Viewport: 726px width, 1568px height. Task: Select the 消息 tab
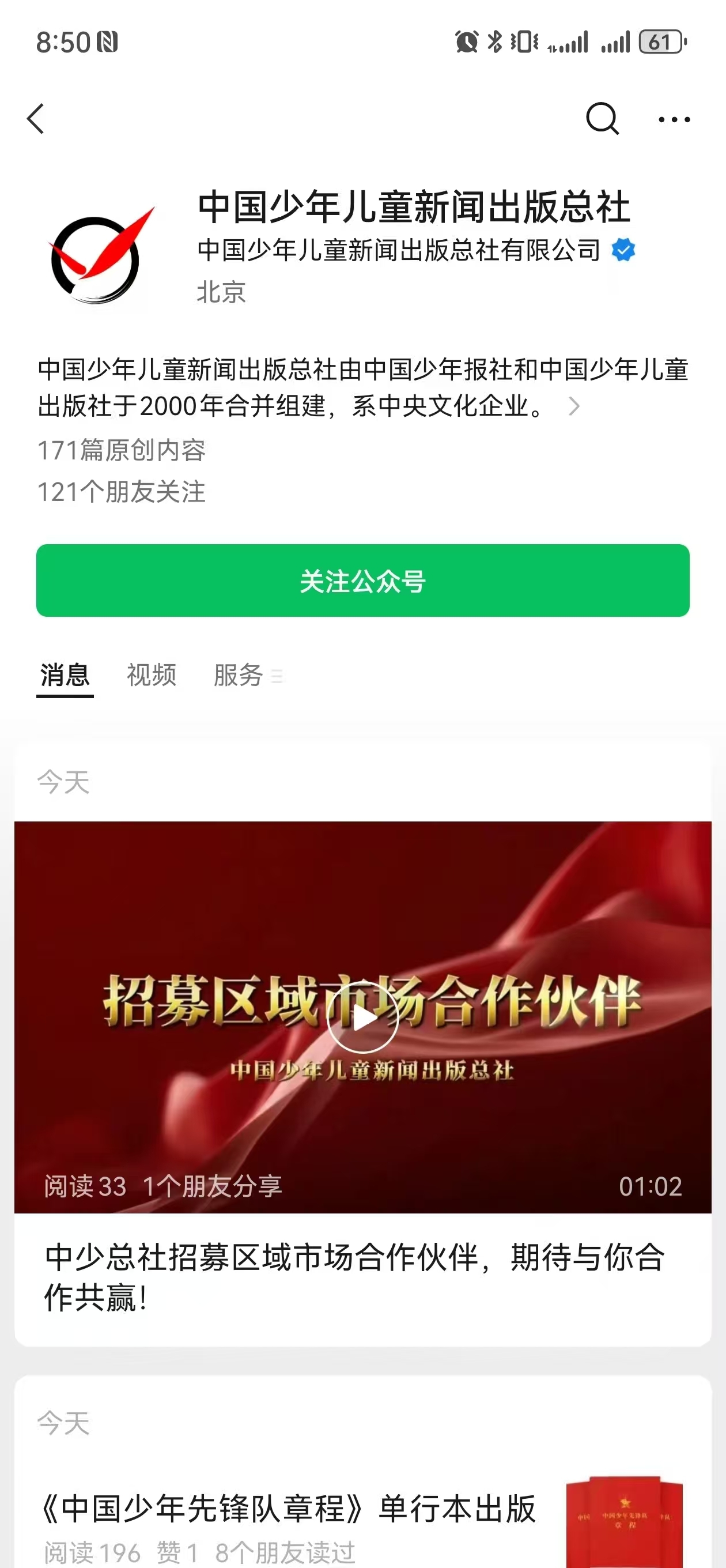click(x=65, y=675)
